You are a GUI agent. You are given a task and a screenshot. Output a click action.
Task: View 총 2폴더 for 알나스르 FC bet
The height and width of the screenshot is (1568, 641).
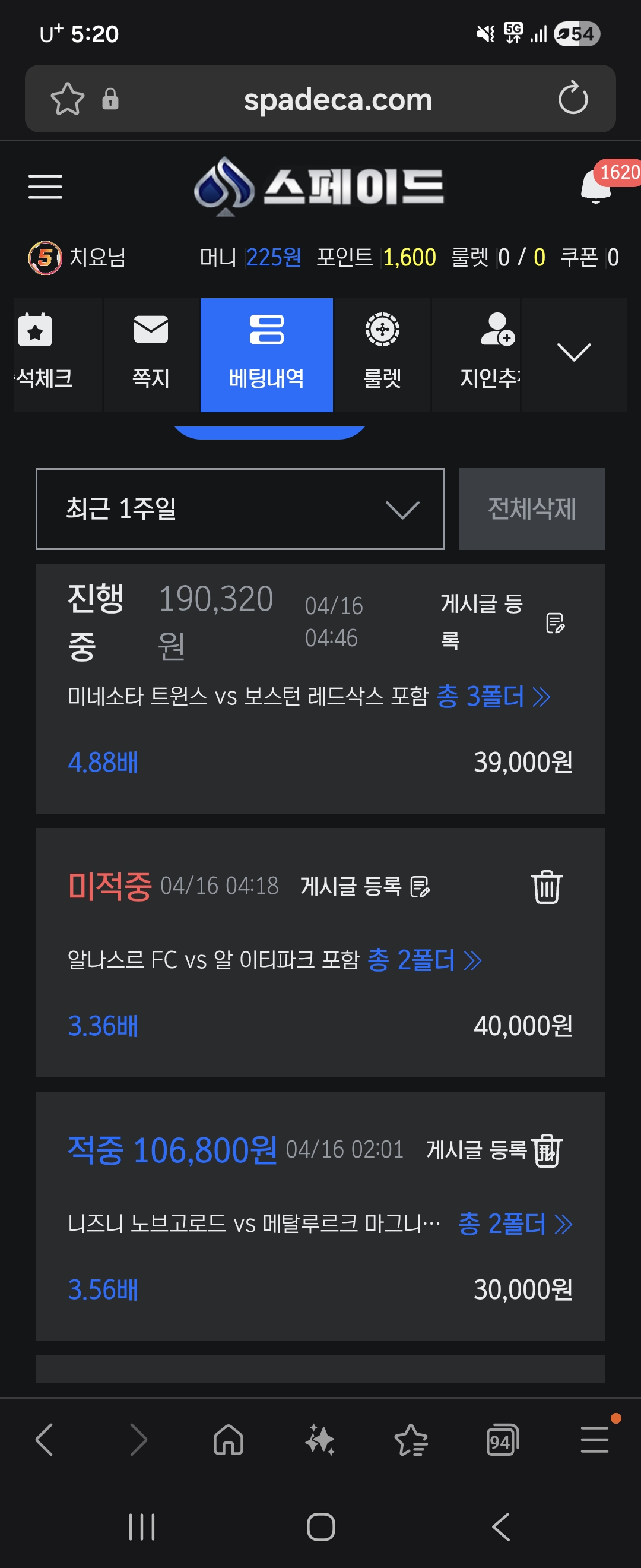click(x=424, y=960)
